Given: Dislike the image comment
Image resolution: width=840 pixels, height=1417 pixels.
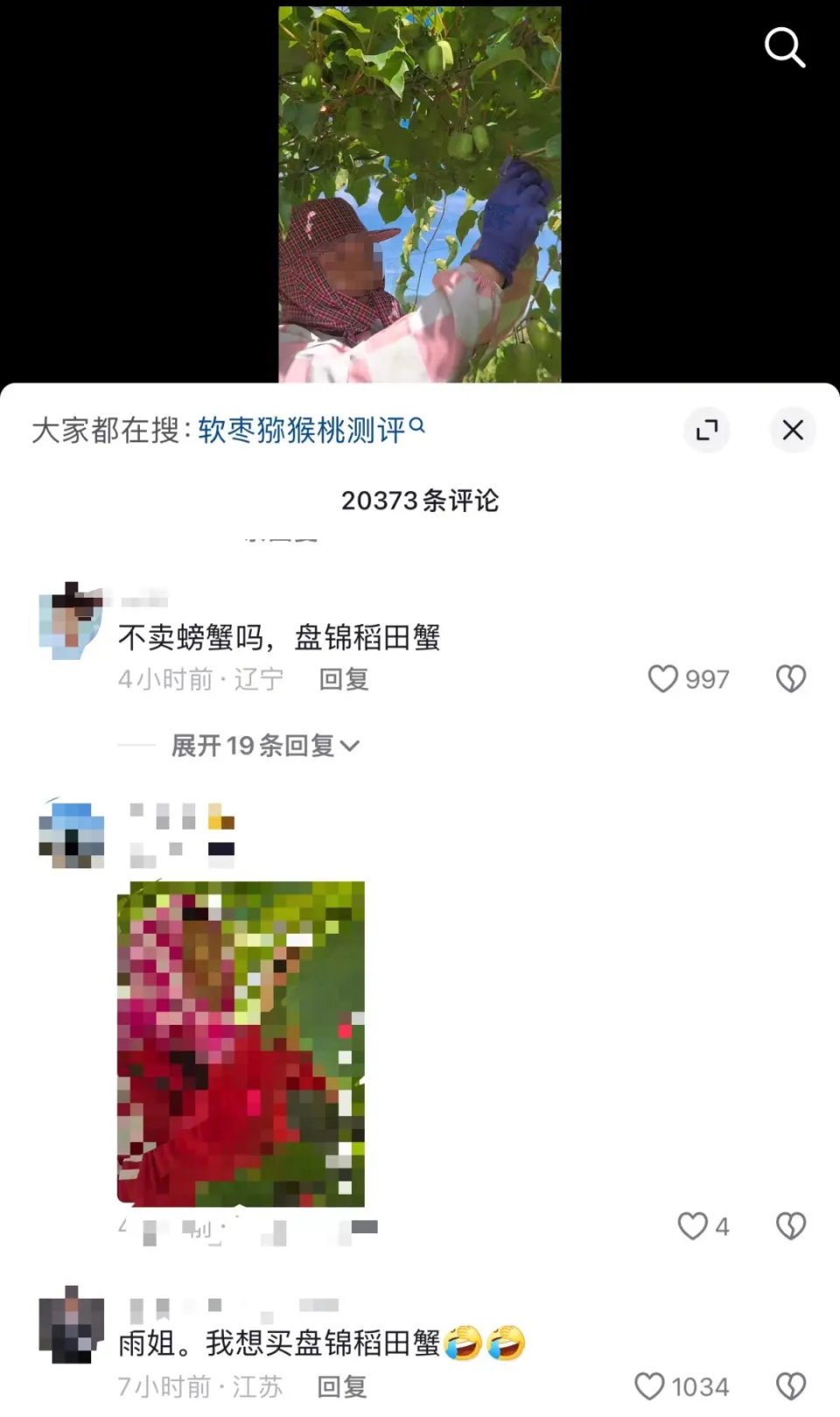Looking at the screenshot, I should click(791, 1226).
